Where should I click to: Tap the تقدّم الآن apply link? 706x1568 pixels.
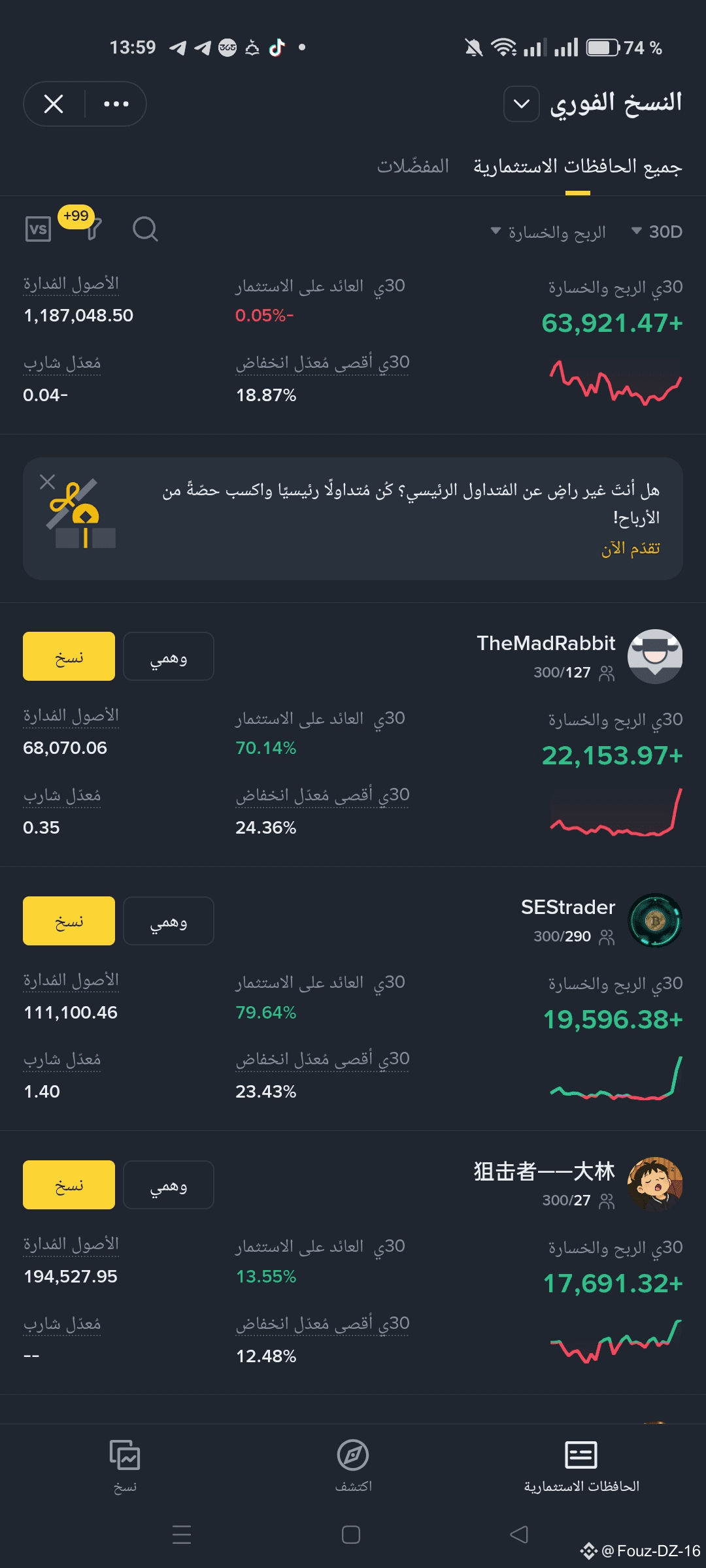point(631,548)
